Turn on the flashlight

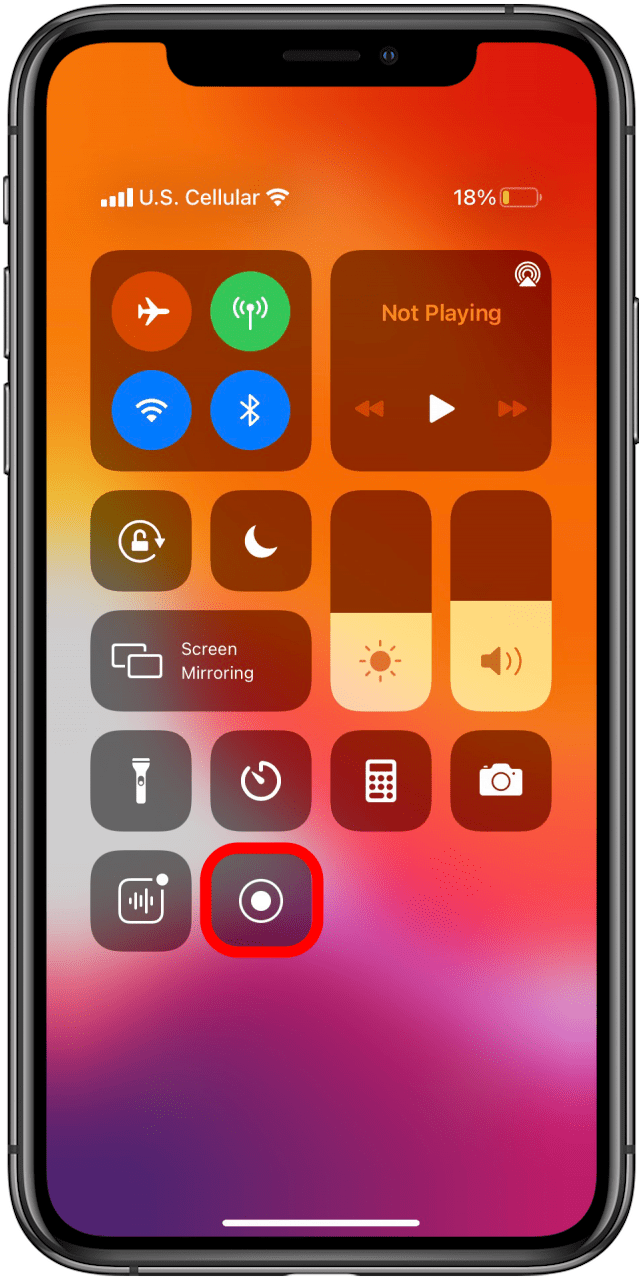point(141,781)
